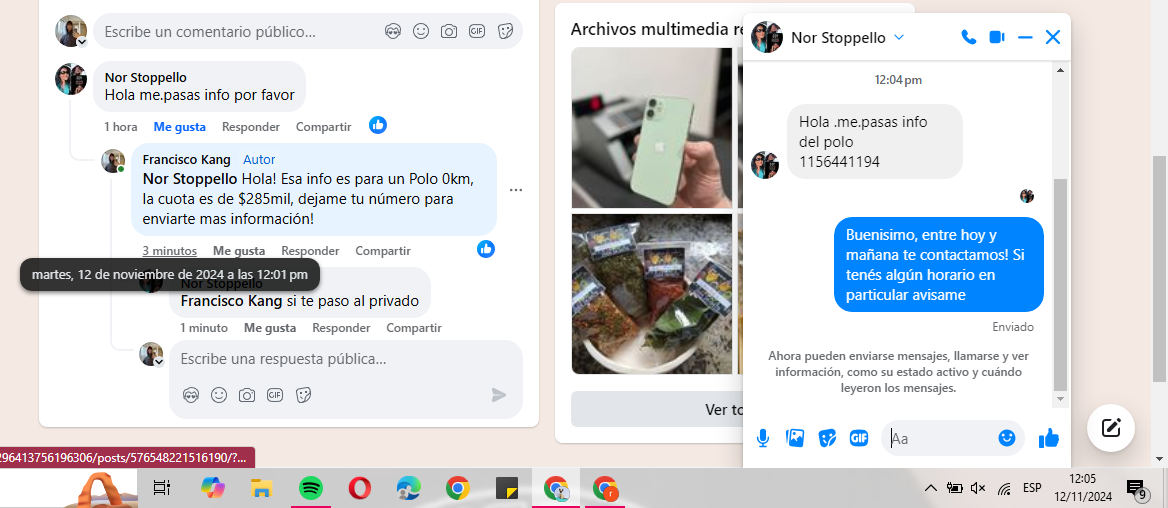The width and height of the screenshot is (1168, 508).
Task: Open Spotify from the taskbar
Action: click(311, 488)
